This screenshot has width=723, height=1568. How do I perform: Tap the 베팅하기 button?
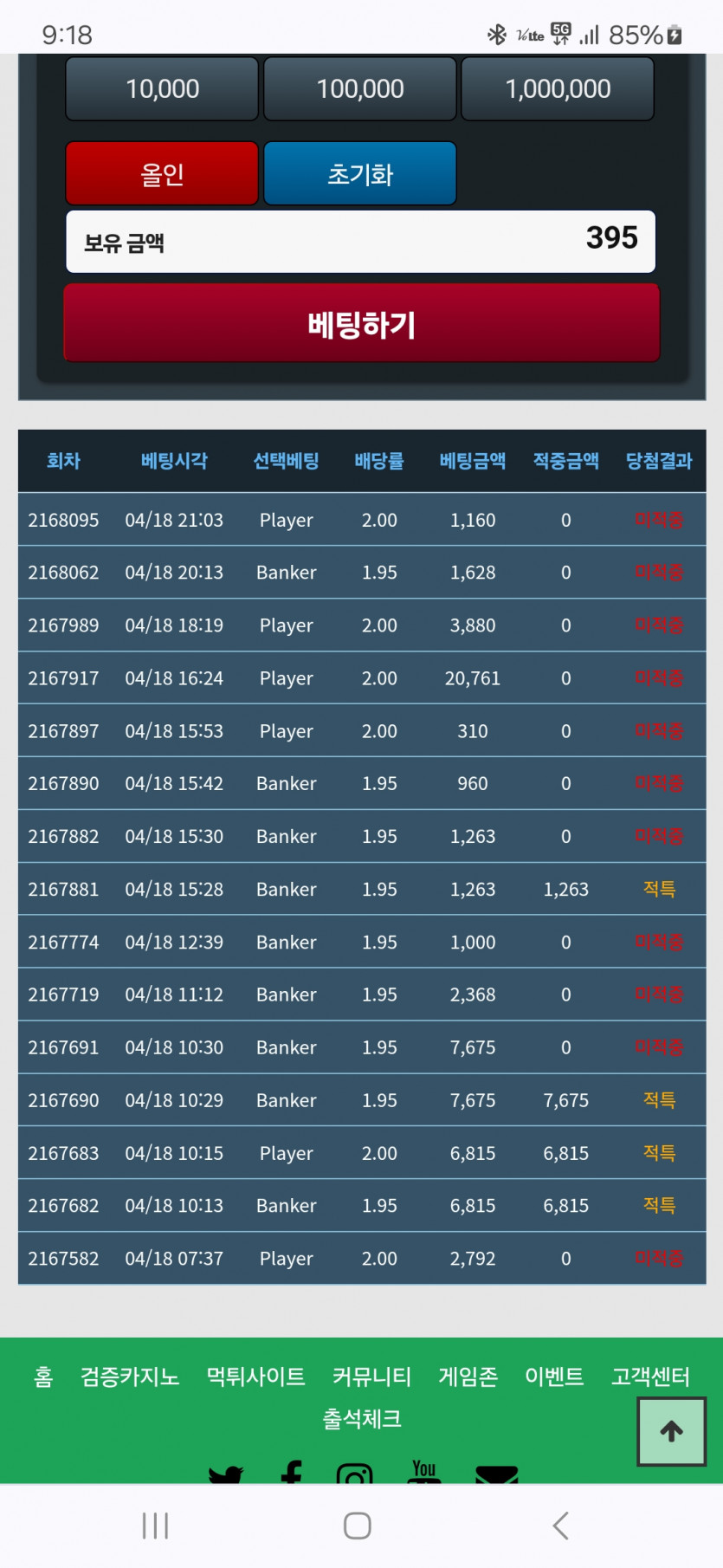[361, 324]
